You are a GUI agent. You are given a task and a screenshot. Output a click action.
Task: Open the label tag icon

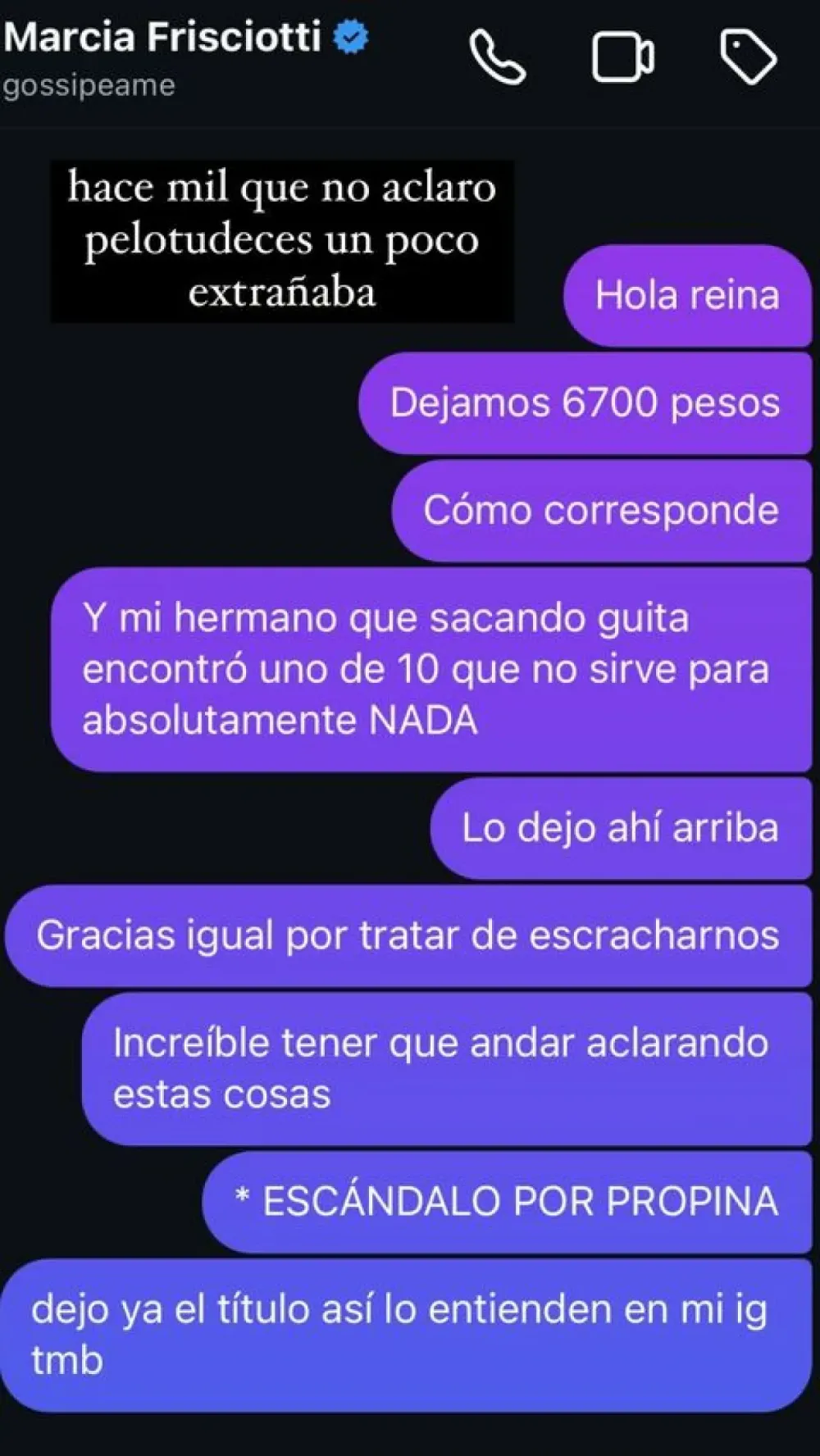(x=748, y=57)
